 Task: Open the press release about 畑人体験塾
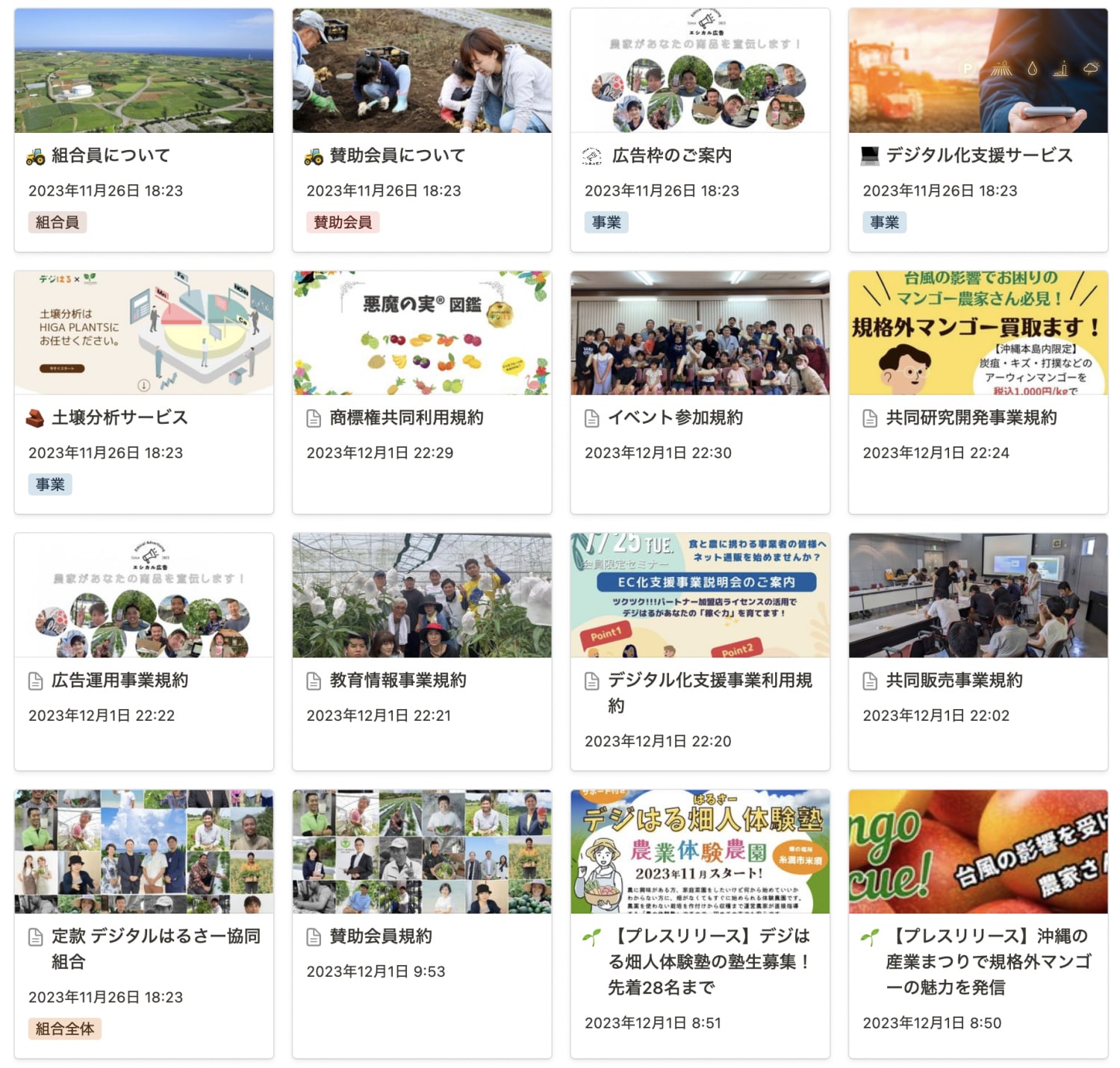point(709,961)
